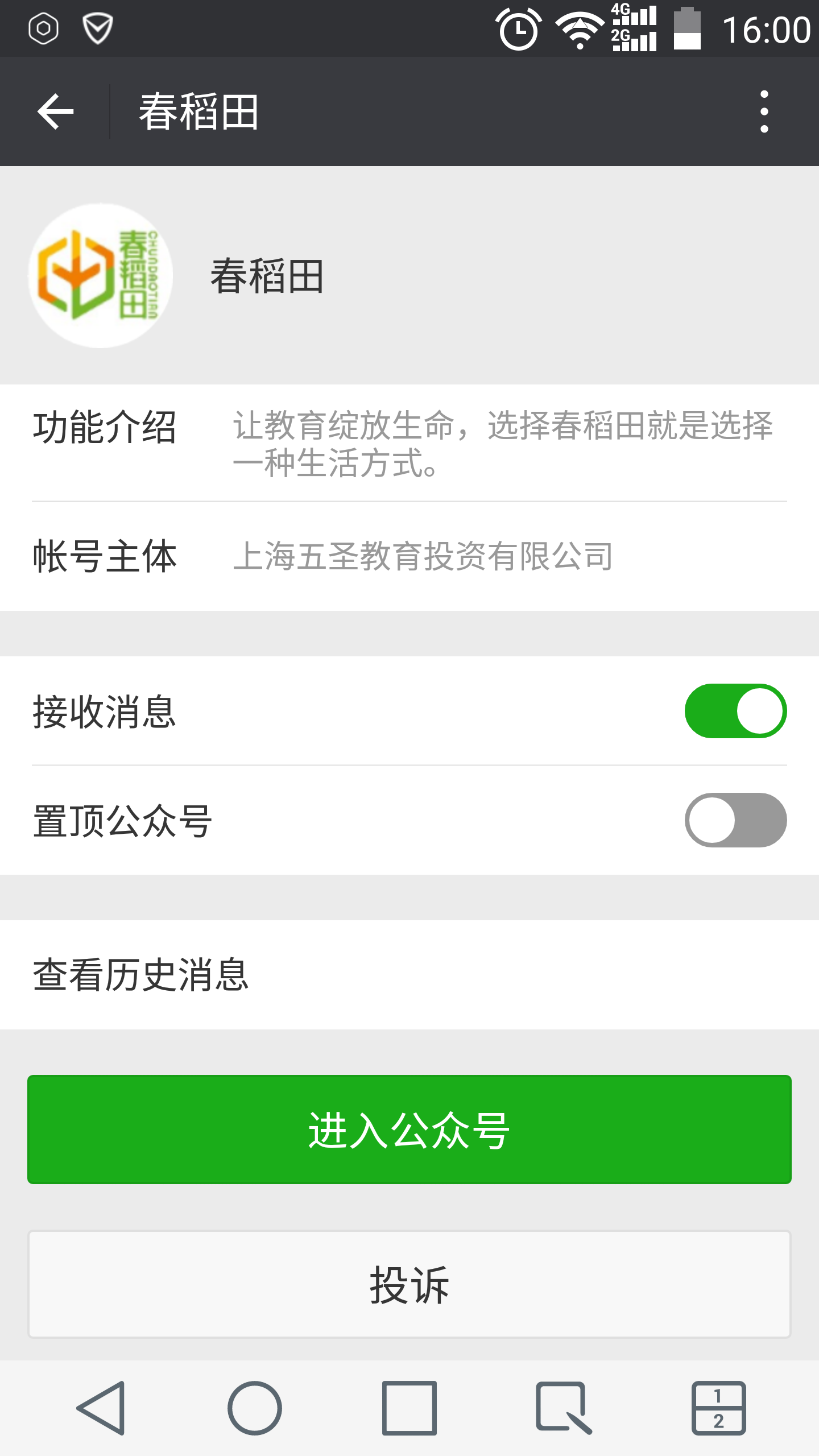Open the three-dot overflow menu

[765, 111]
